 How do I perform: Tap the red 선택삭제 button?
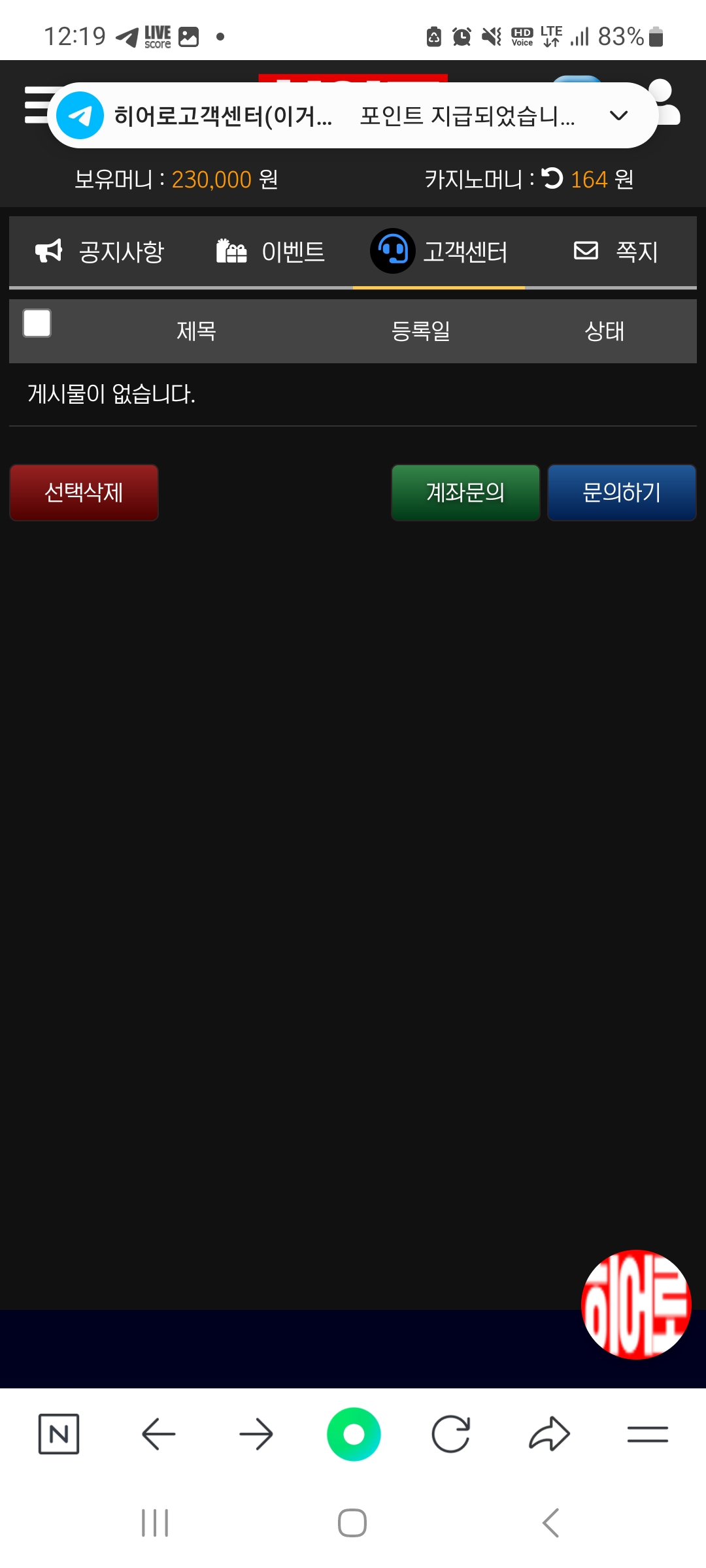point(84,493)
